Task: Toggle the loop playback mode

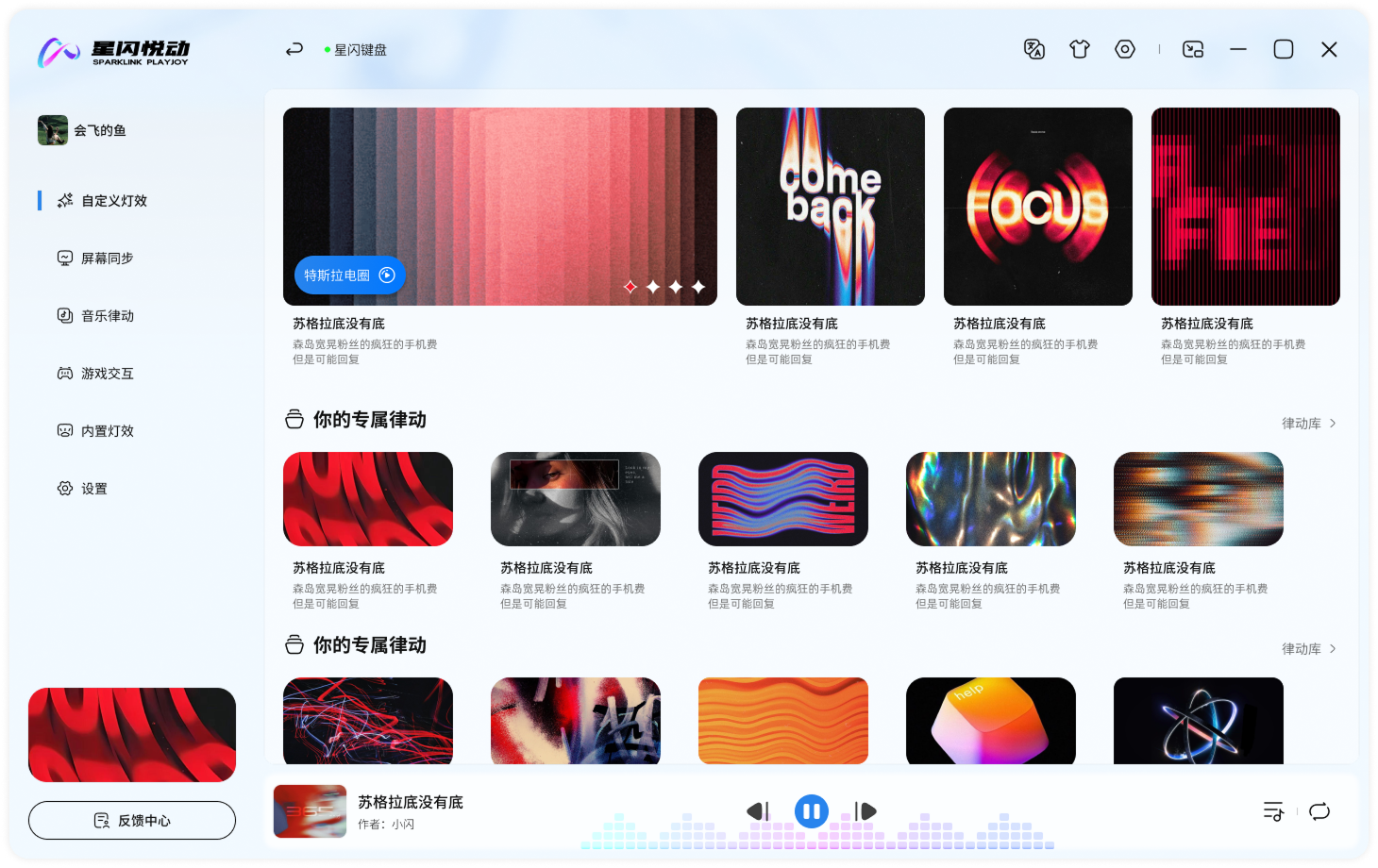Action: pos(1319,811)
